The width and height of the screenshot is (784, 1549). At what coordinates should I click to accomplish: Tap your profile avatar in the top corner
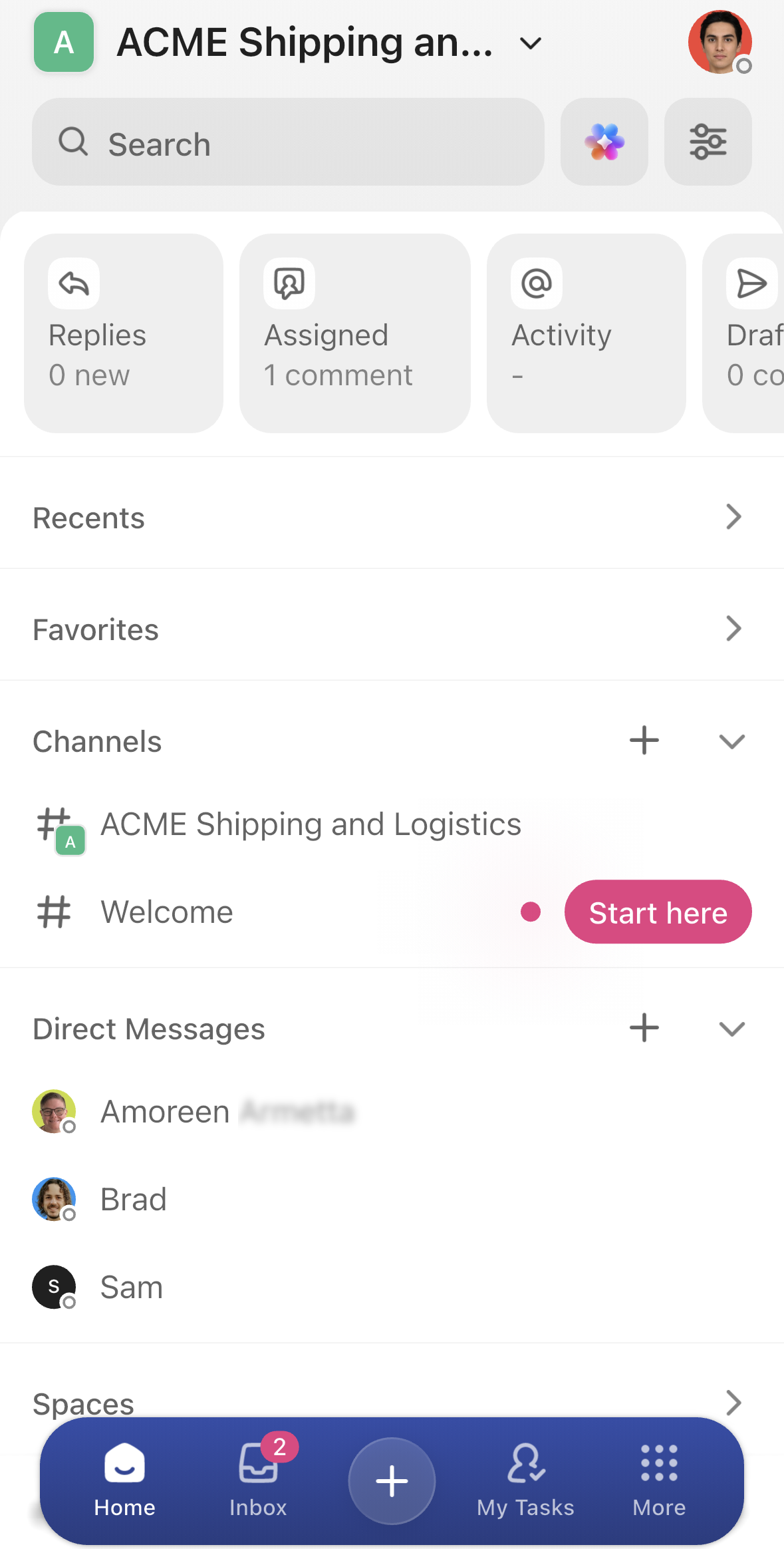719,42
